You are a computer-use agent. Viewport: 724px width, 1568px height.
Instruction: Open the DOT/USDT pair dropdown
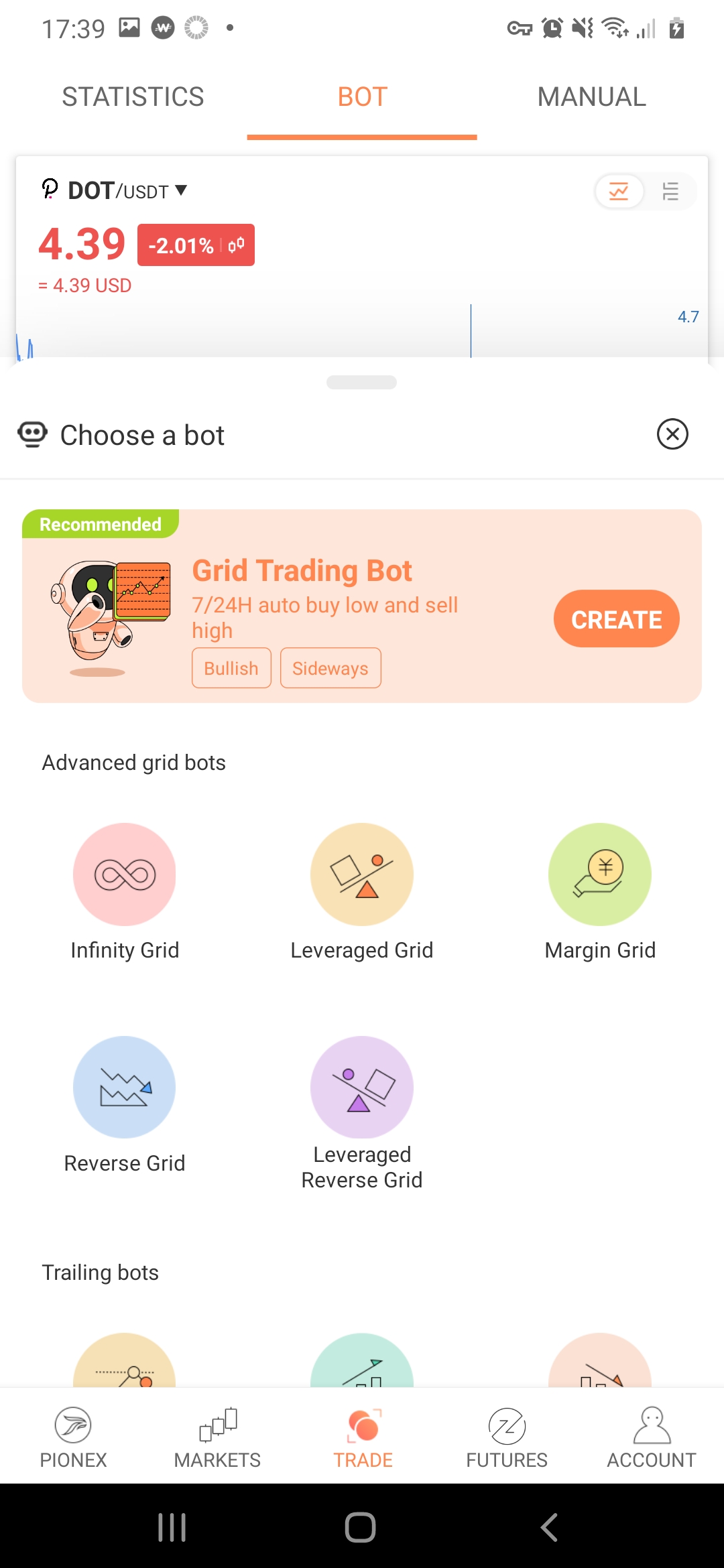coord(115,191)
